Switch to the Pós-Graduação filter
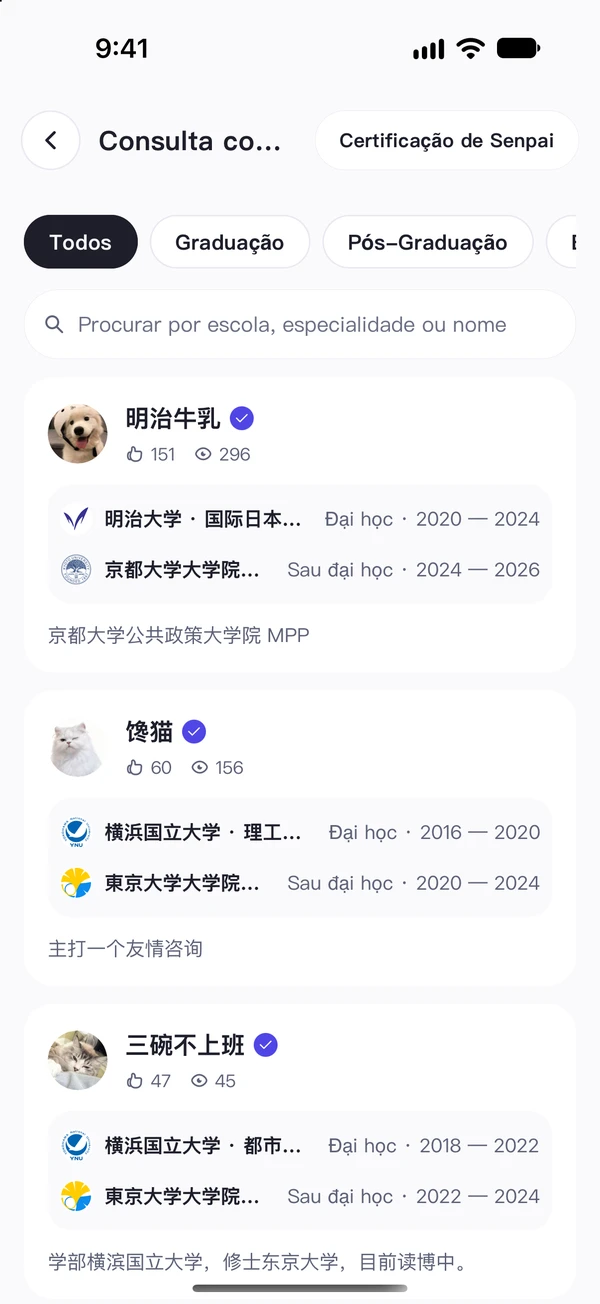The image size is (600, 1304). click(x=428, y=242)
